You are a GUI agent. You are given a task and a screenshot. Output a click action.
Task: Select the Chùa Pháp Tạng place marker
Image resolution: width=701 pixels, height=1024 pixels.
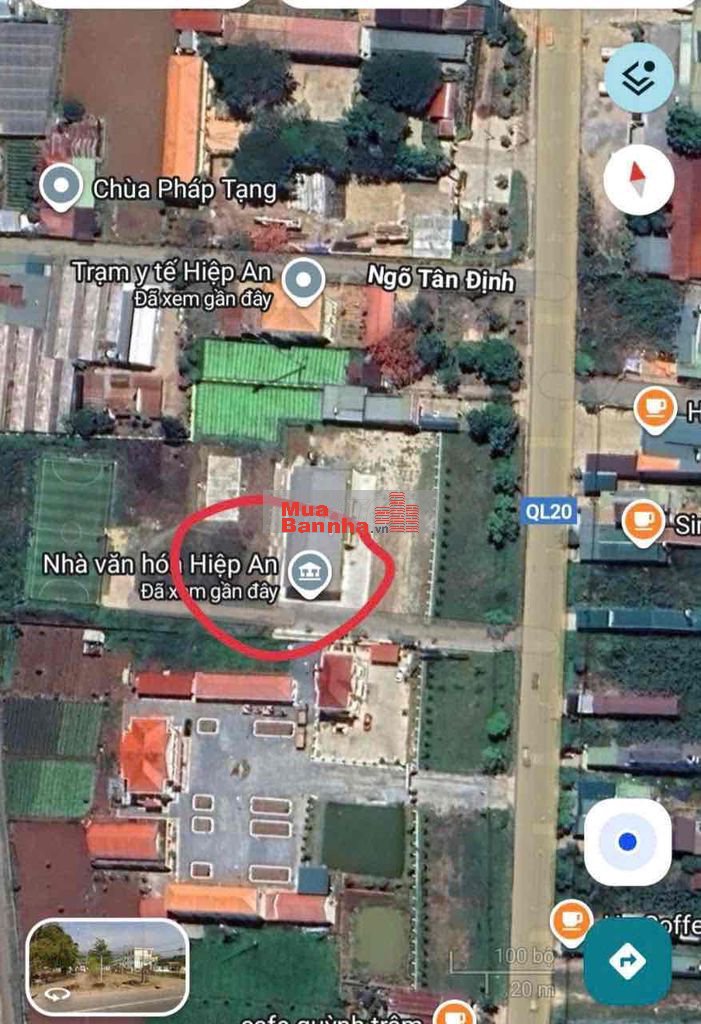(63, 187)
